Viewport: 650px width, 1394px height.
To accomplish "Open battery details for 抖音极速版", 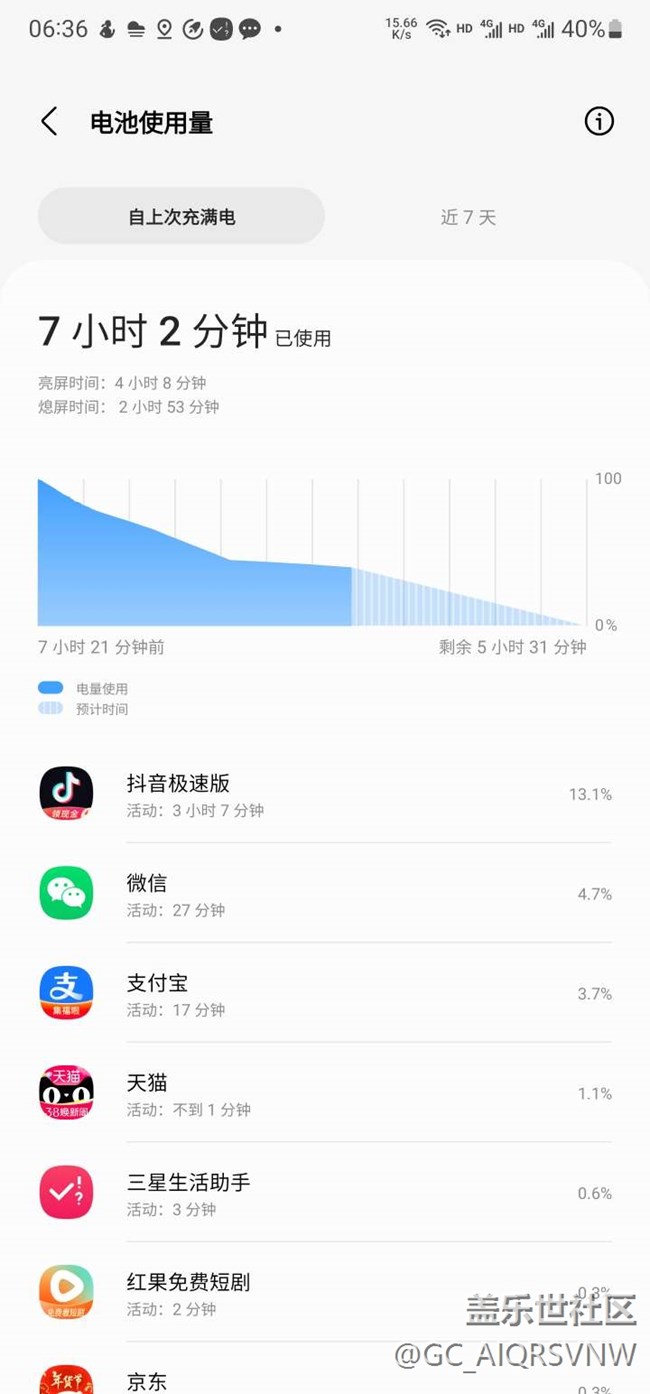I will (325, 794).
